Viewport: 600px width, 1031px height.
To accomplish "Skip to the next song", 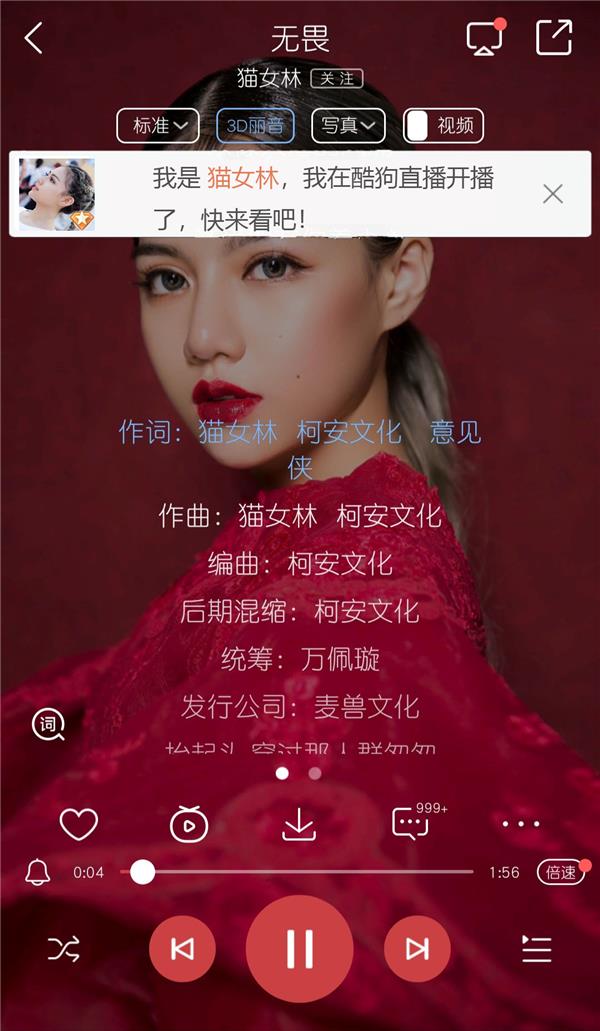I will pyautogui.click(x=417, y=949).
